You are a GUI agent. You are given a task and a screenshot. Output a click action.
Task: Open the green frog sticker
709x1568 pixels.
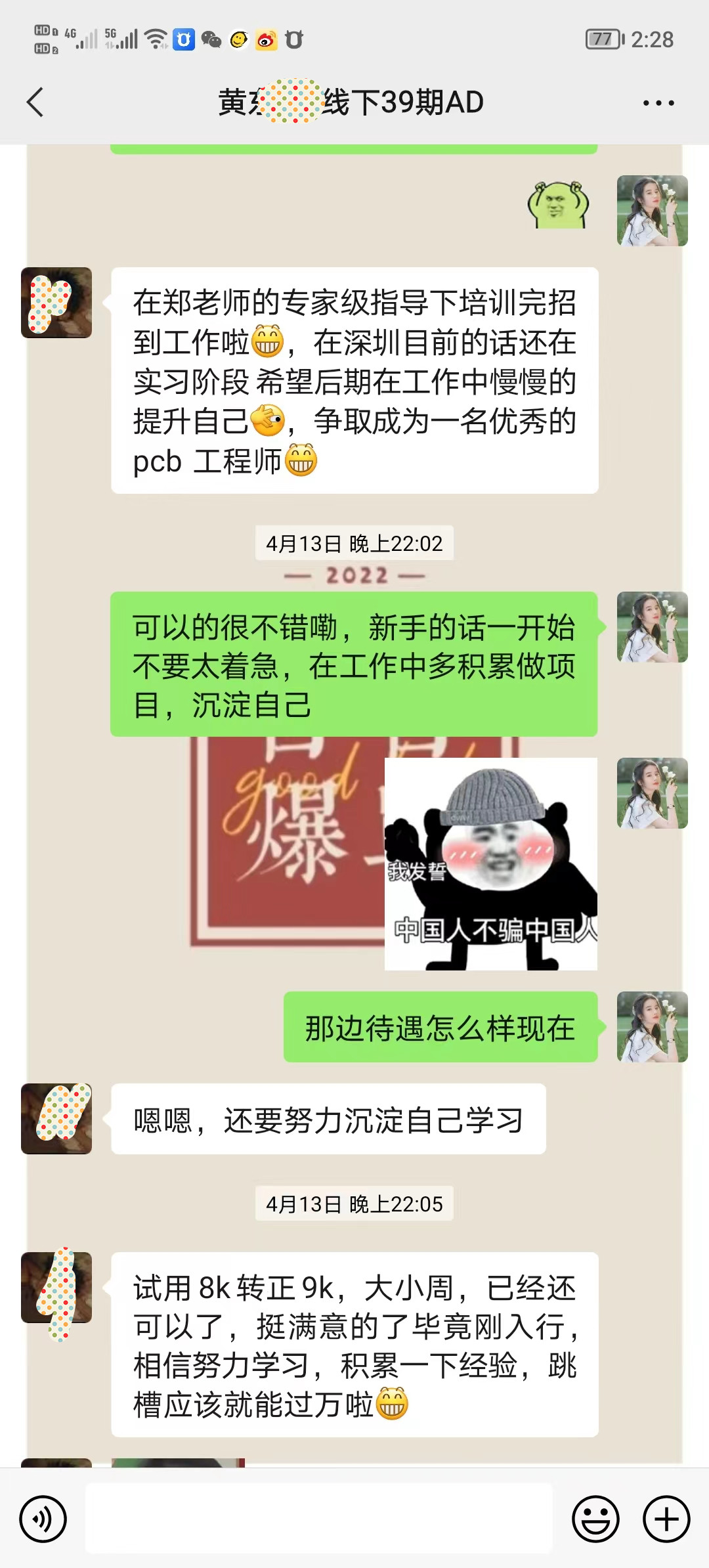point(559,205)
